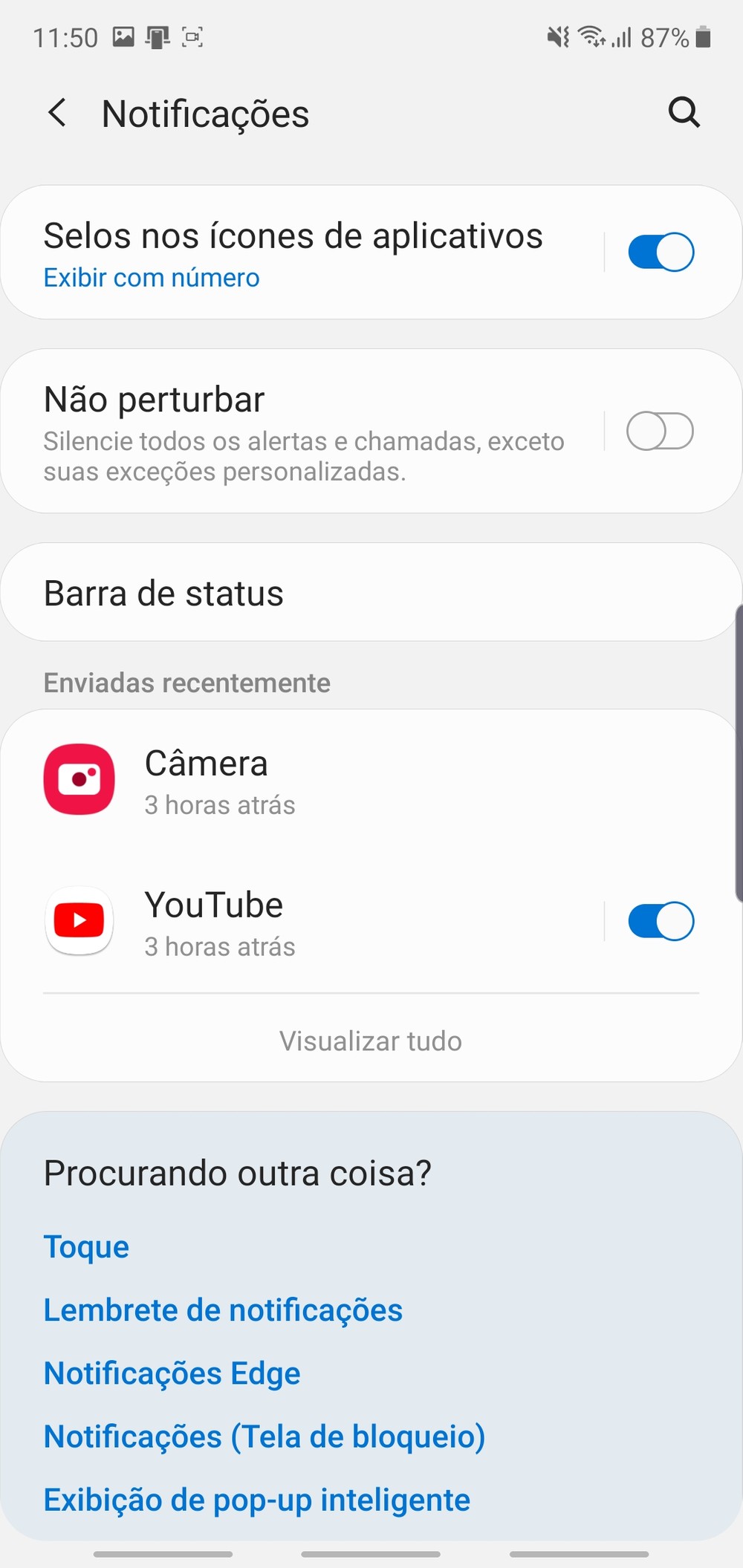This screenshot has height=1568, width=743.
Task: Open the search magnifier icon
Action: 684,113
